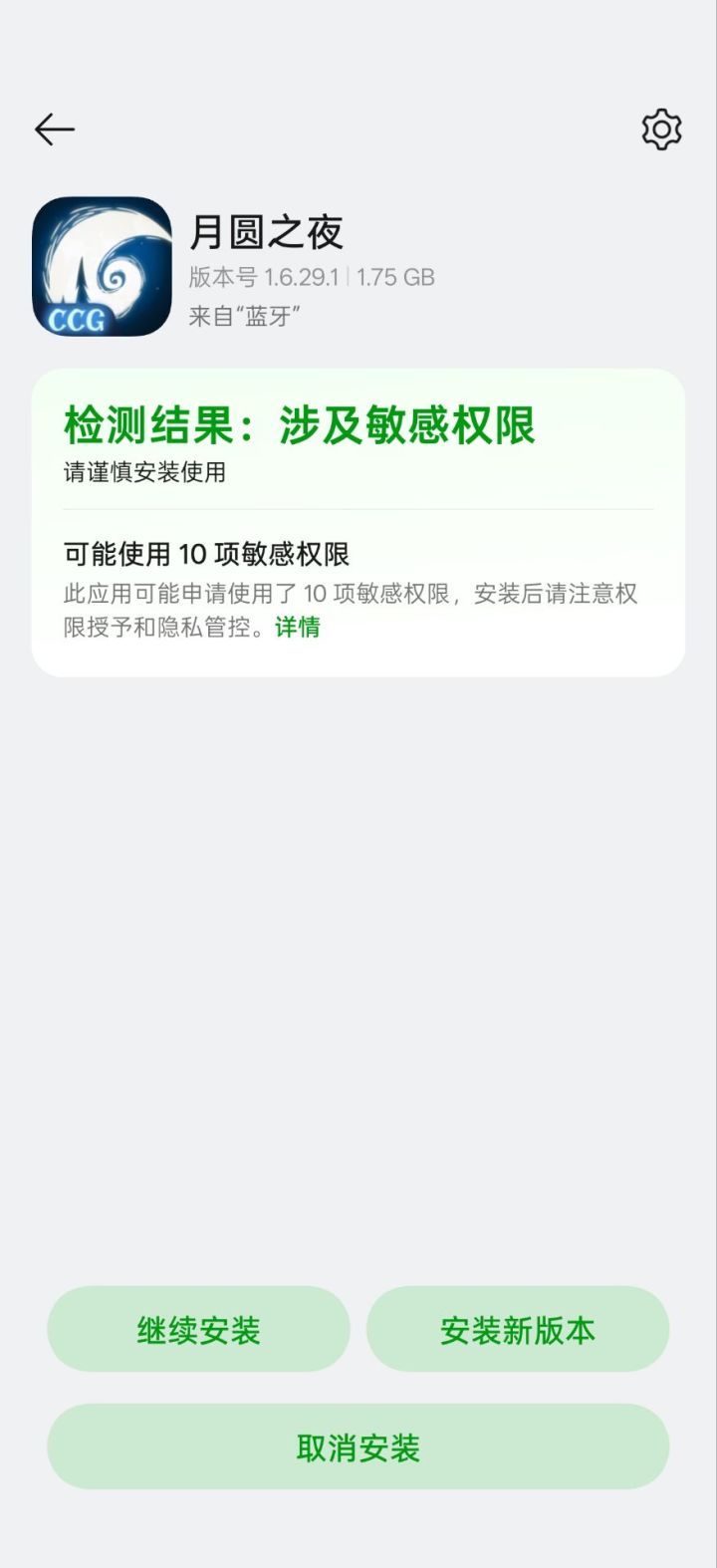Click the 月圆之夜 app icon

tap(101, 265)
